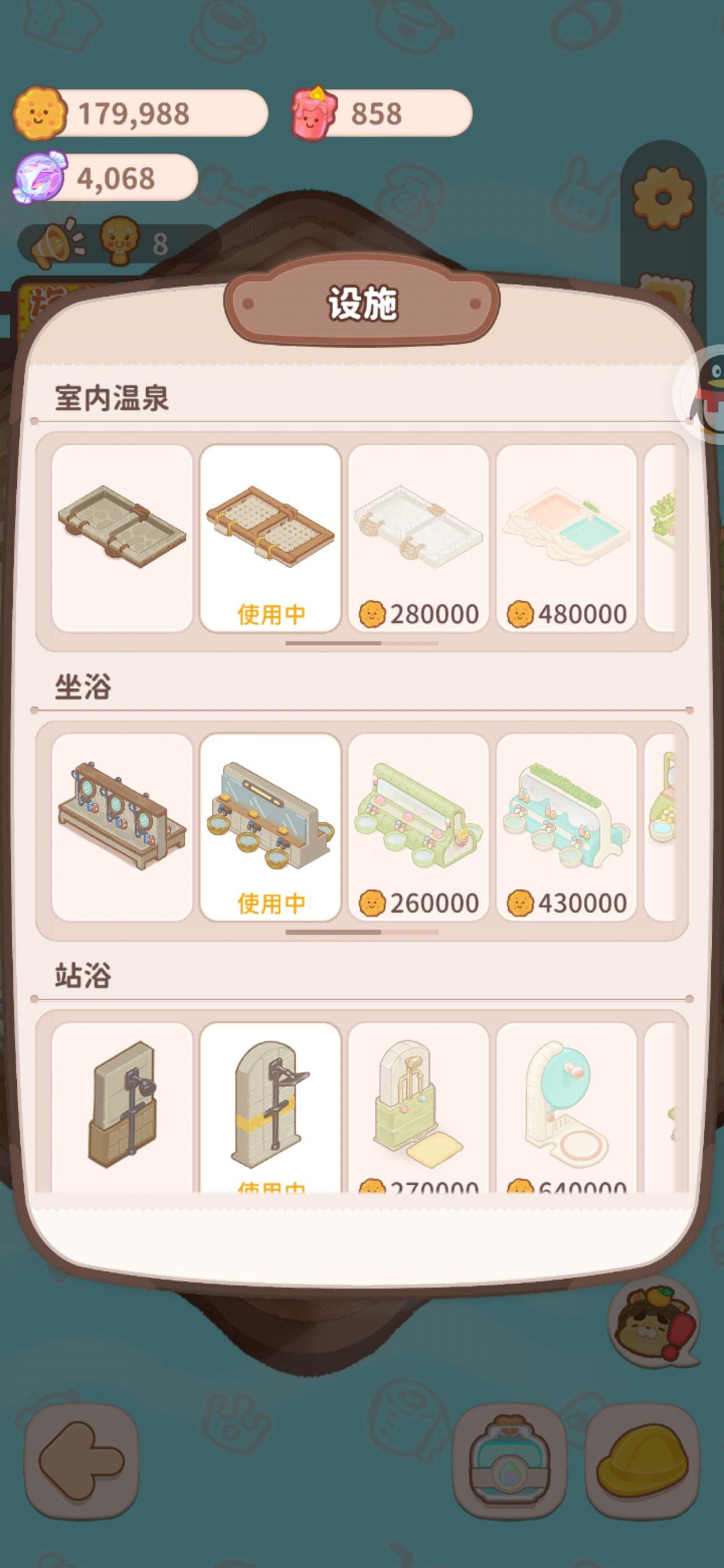Click the 设施 facilities title banner
This screenshot has height=1568, width=724.
coord(362,302)
